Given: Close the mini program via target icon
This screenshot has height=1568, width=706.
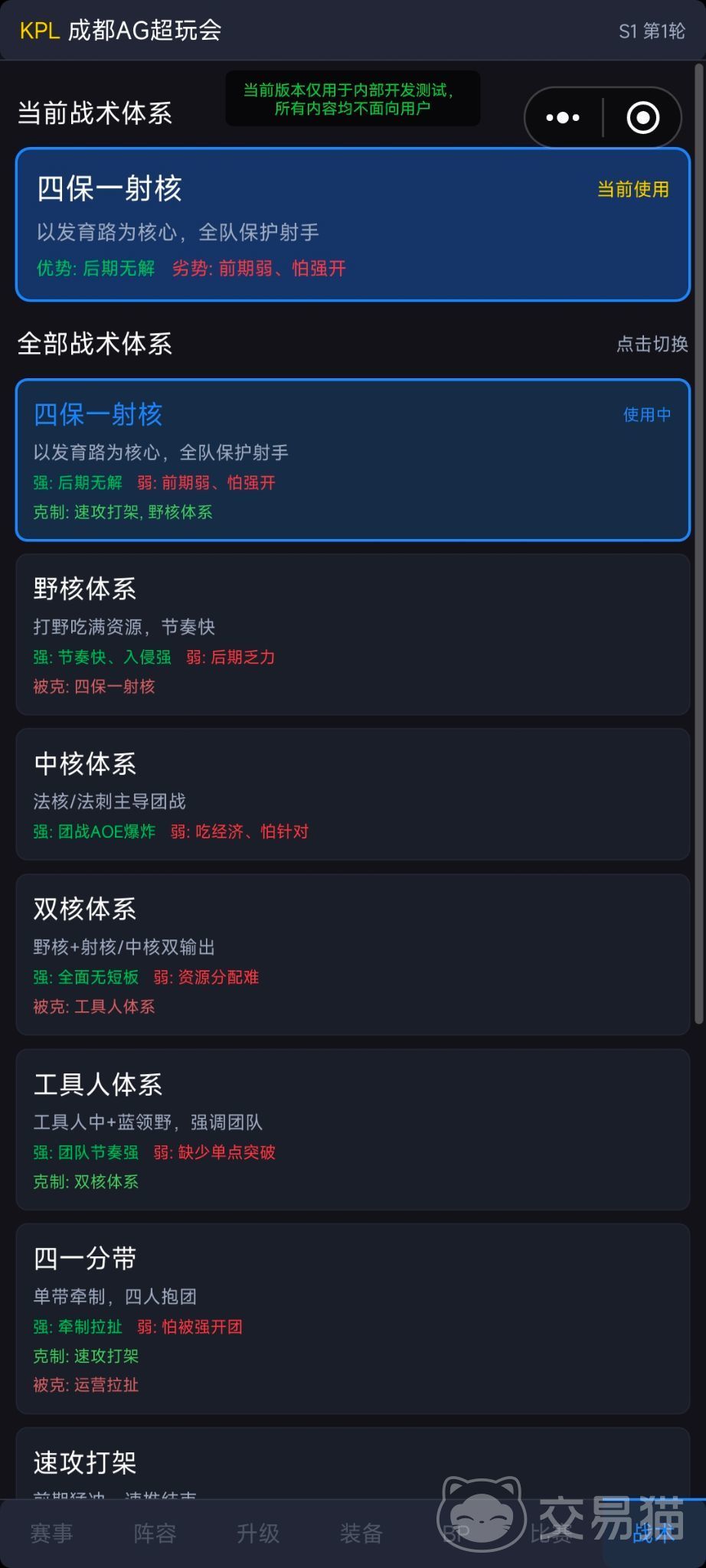Looking at the screenshot, I should point(642,117).
